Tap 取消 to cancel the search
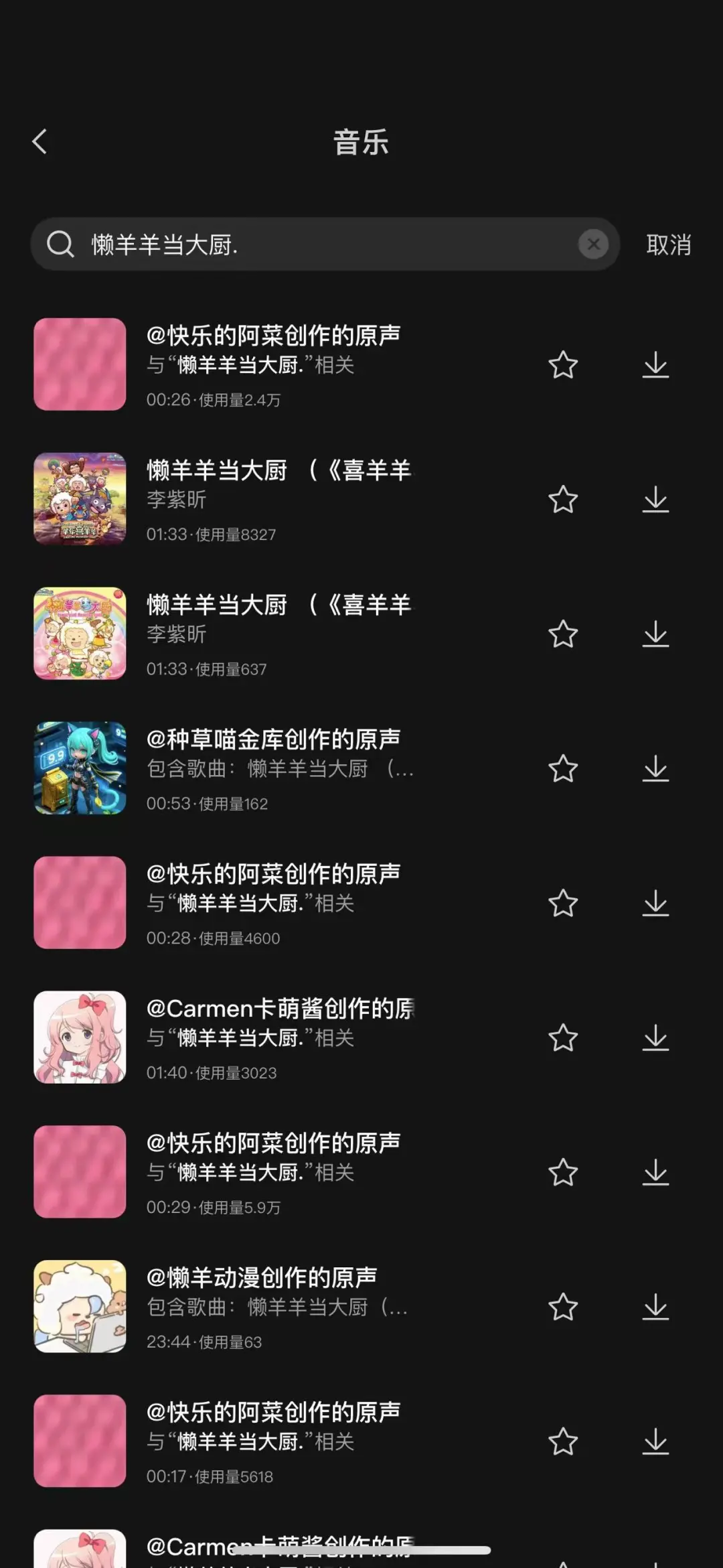 668,244
